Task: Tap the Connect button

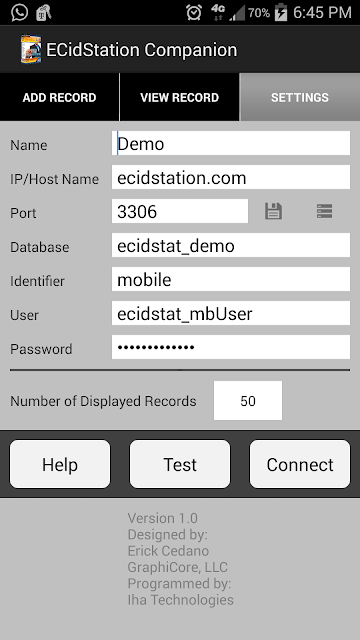Action: [x=300, y=464]
